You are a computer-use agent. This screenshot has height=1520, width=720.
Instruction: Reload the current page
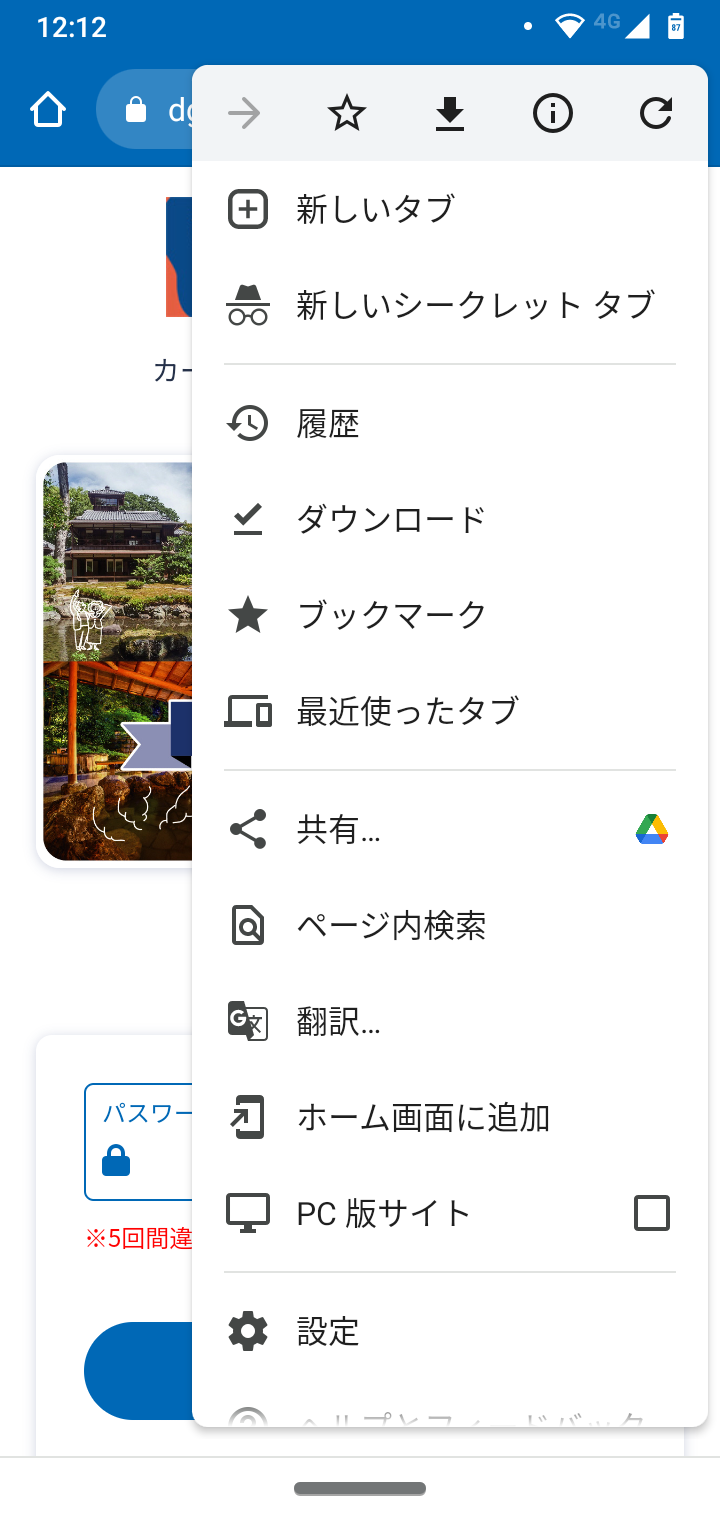pyautogui.click(x=655, y=114)
